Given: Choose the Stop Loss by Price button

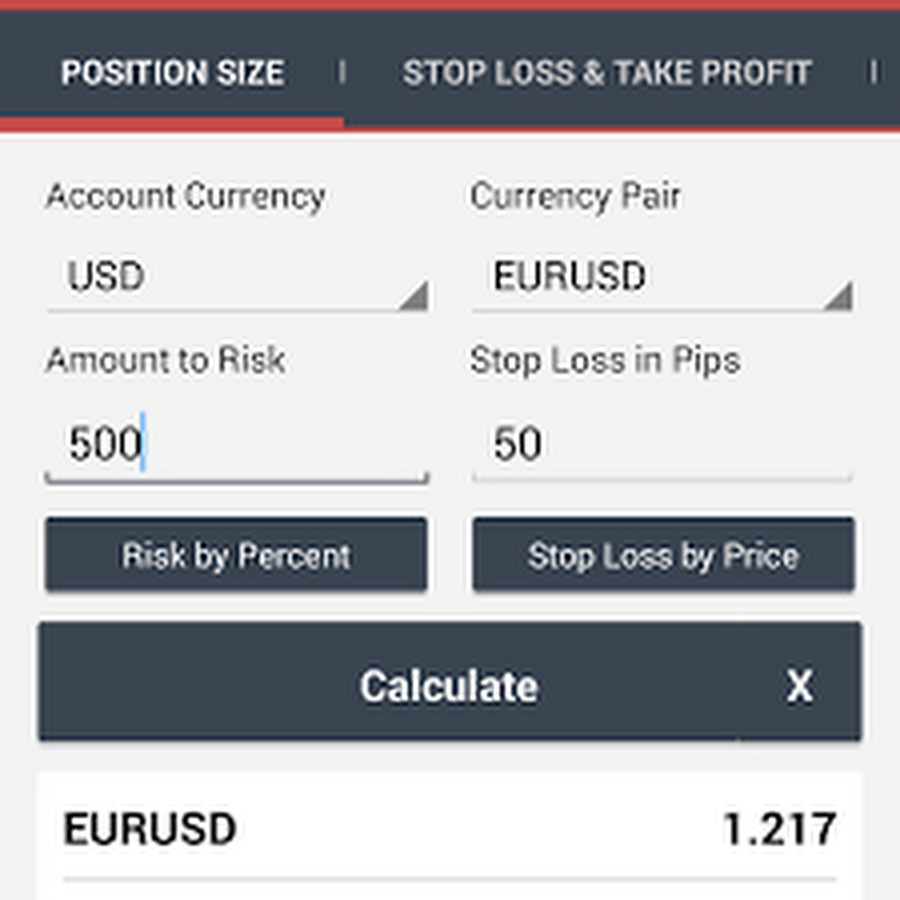Looking at the screenshot, I should tap(663, 555).
